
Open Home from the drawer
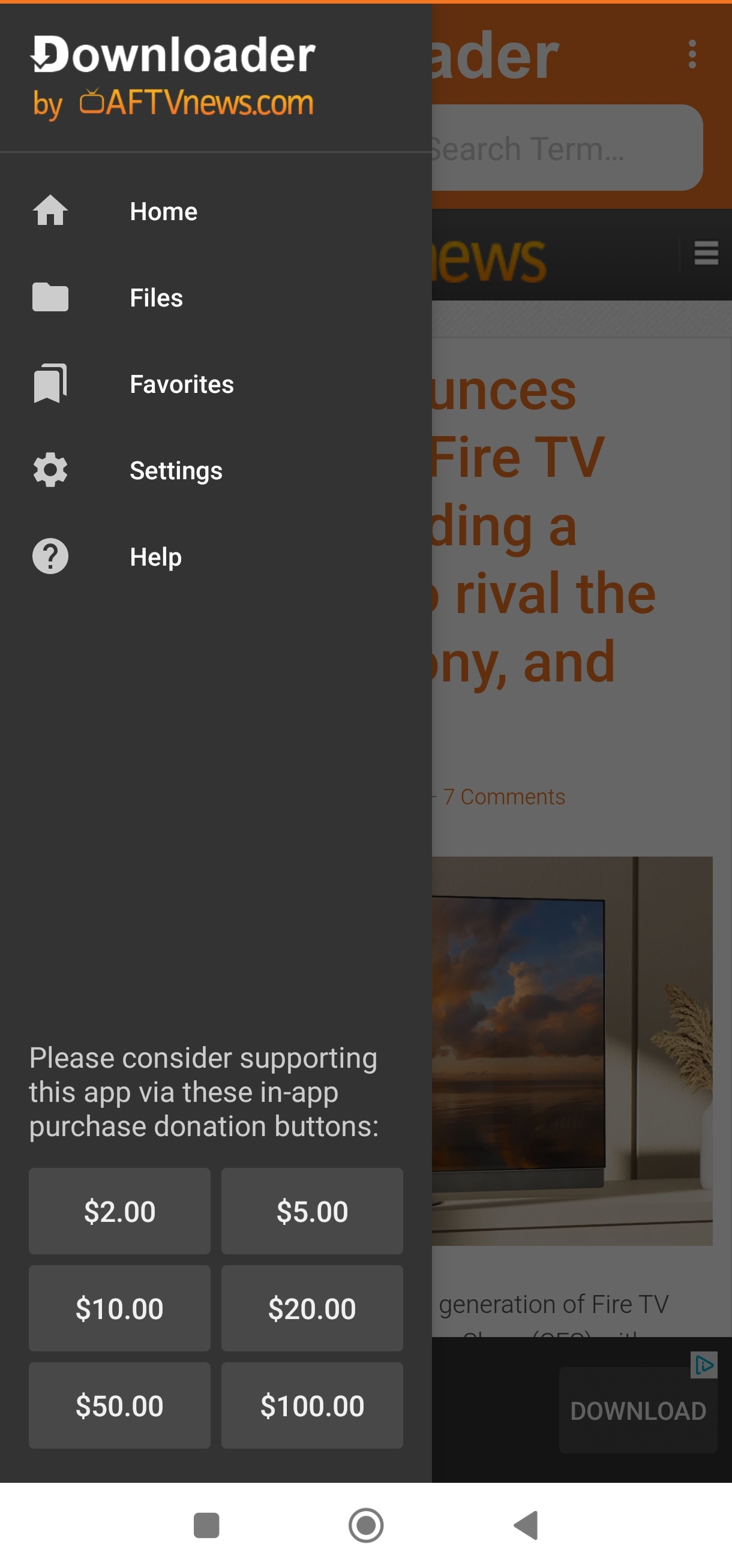click(x=163, y=211)
